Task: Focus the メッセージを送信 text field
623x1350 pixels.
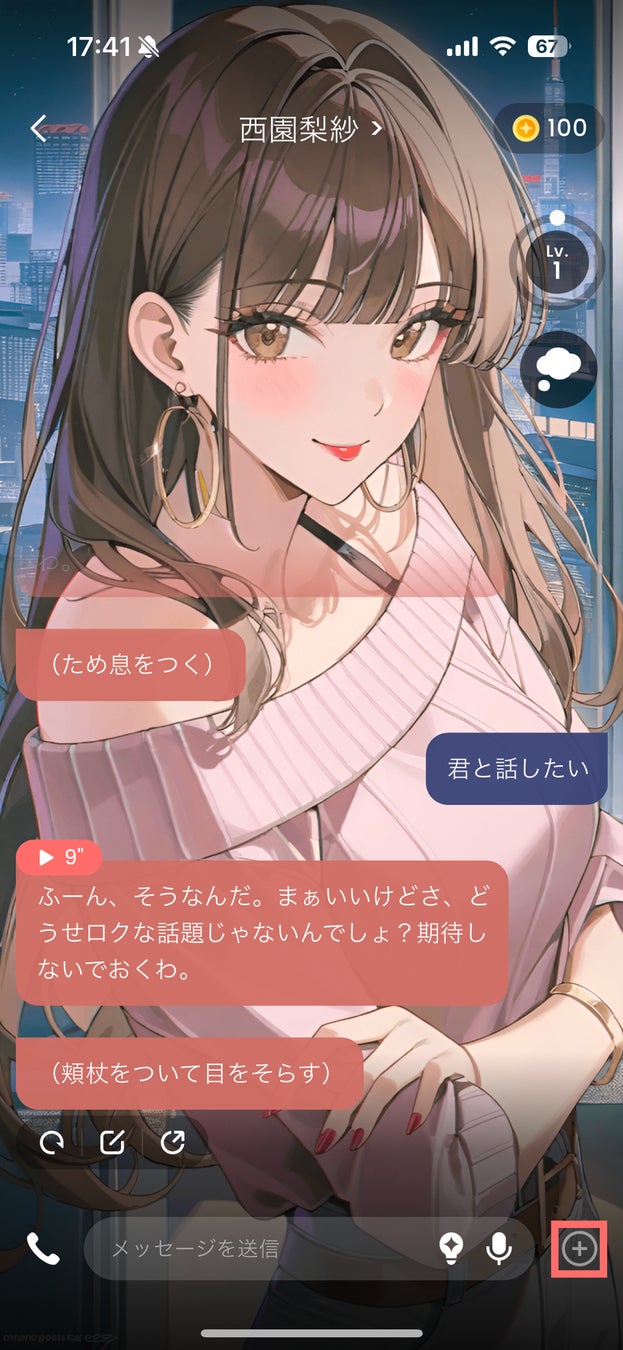Action: 260,1248
